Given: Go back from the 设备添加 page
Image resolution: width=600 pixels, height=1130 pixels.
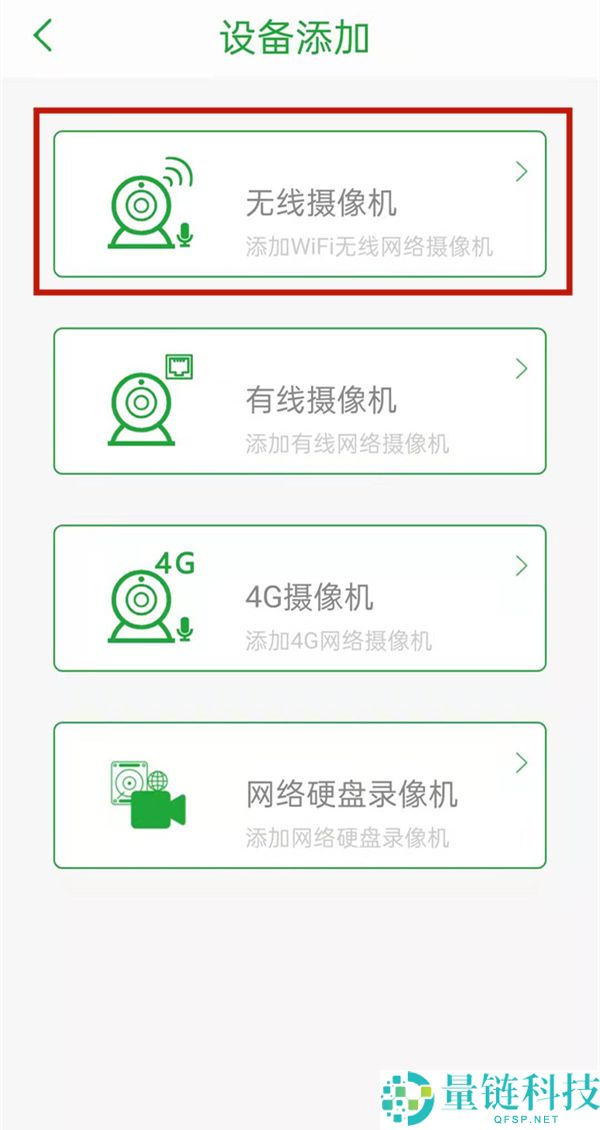Looking at the screenshot, I should point(42,37).
